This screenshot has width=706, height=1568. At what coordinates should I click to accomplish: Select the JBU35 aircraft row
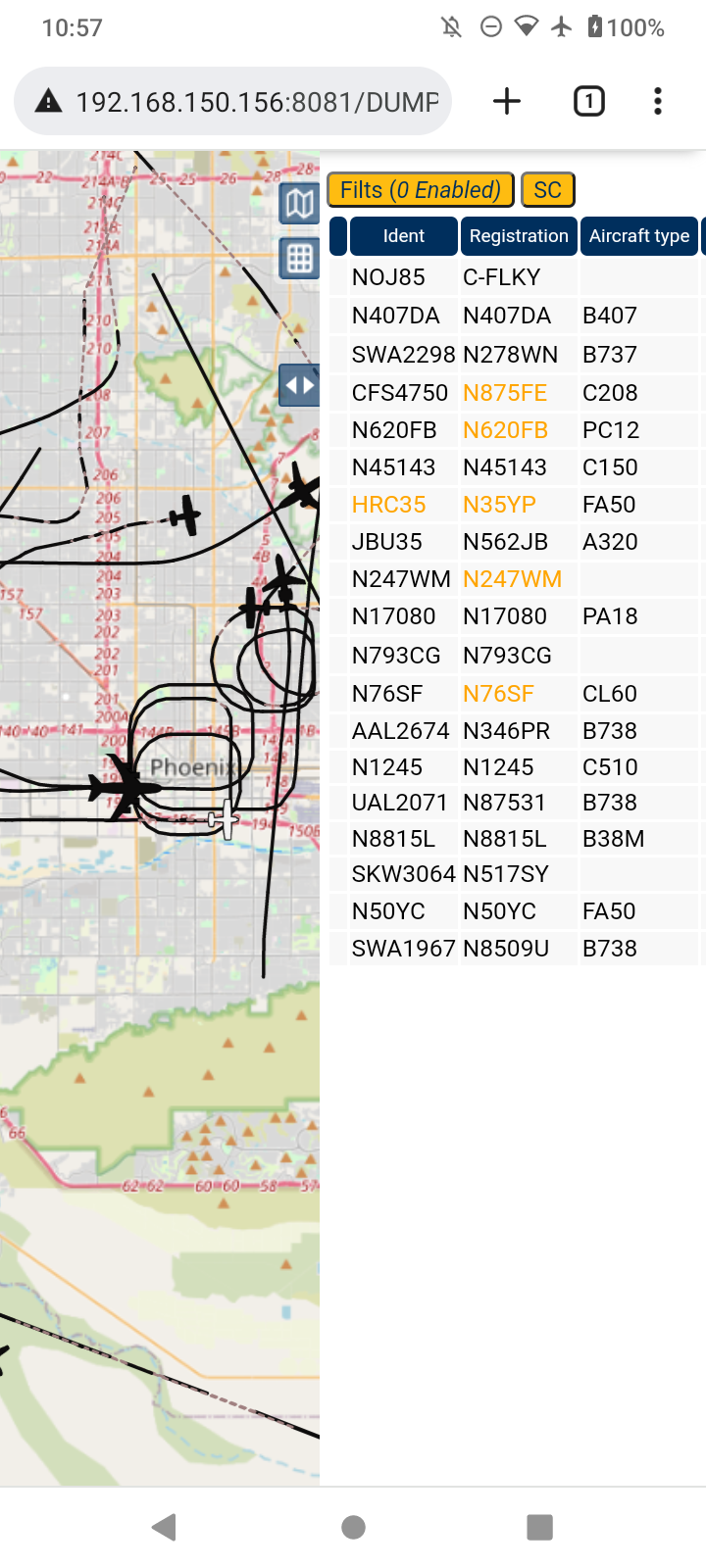[514, 542]
